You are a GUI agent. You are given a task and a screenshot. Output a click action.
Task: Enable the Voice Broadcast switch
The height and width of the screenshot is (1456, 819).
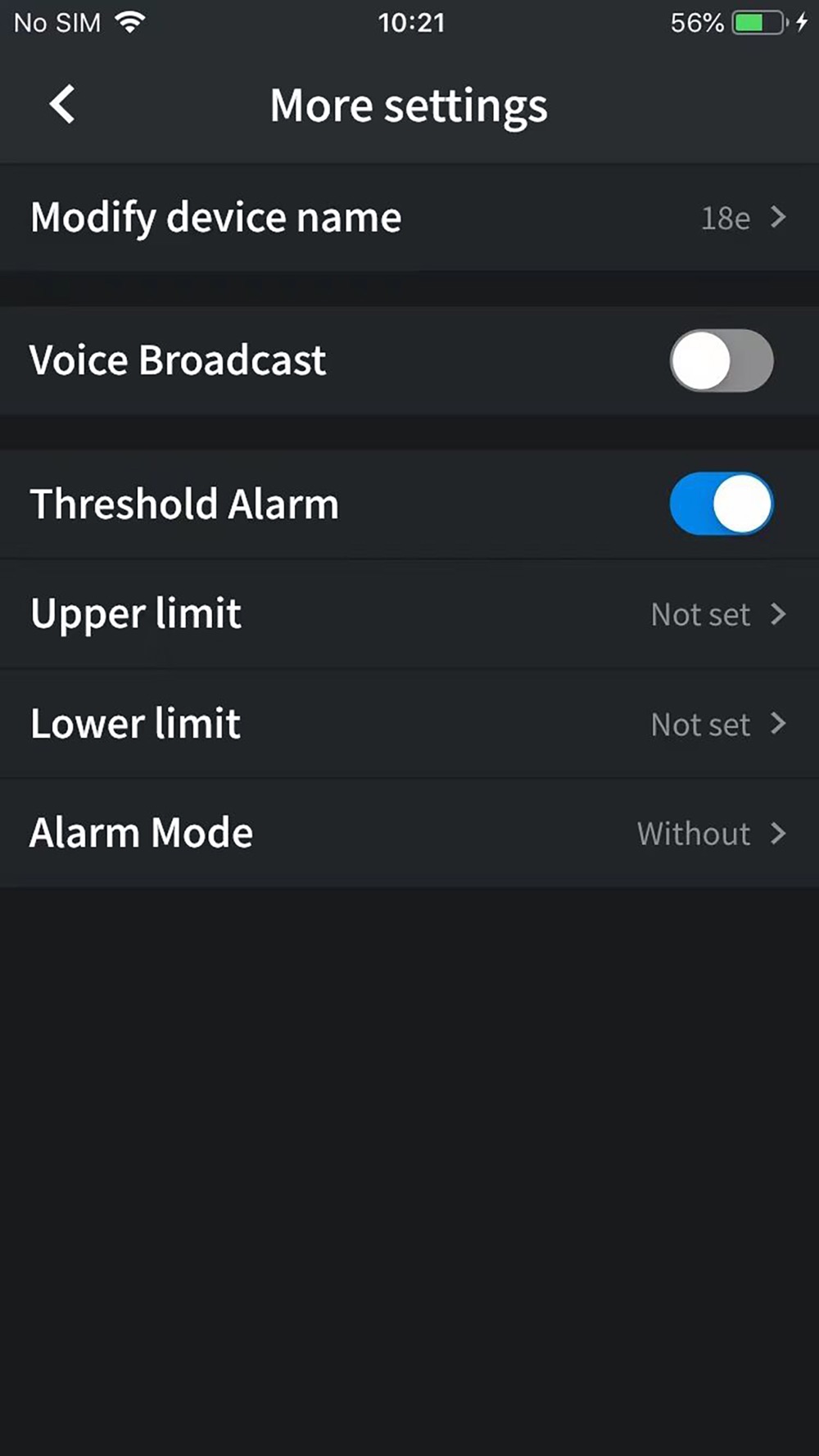721,360
